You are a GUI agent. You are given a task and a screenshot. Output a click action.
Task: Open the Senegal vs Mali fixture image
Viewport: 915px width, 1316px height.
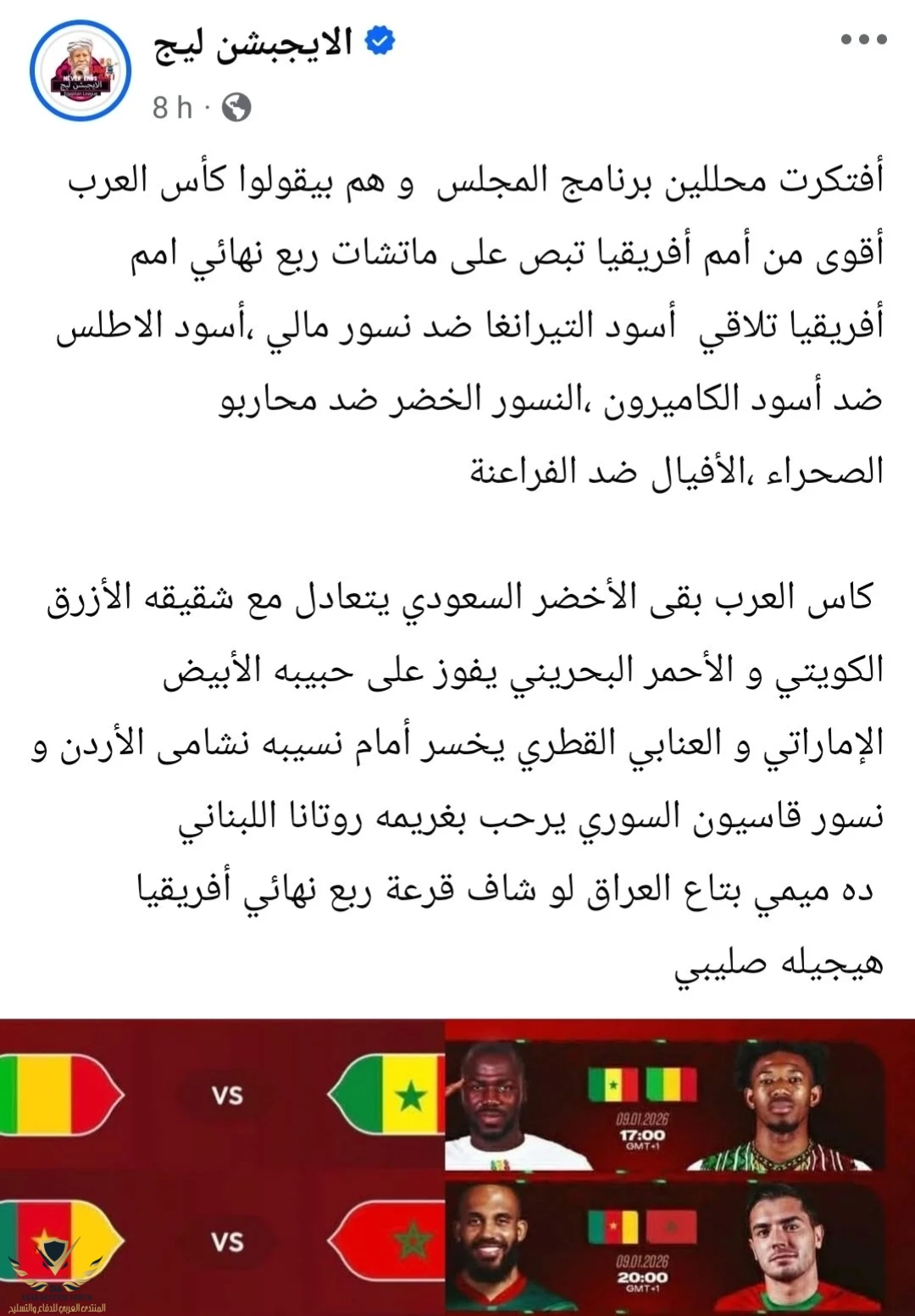(222, 1095)
